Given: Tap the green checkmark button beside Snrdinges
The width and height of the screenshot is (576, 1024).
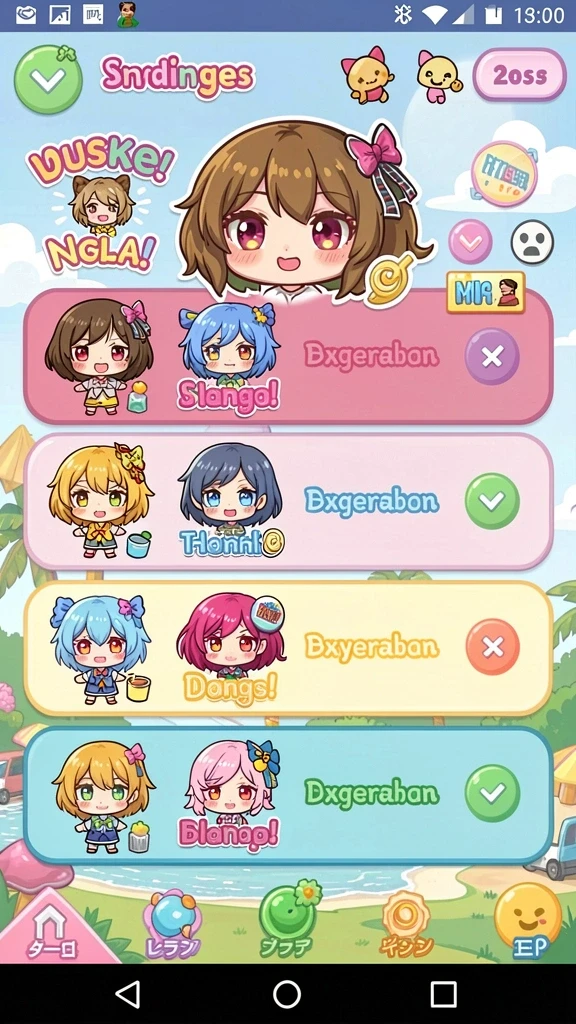Looking at the screenshot, I should coord(48,80).
